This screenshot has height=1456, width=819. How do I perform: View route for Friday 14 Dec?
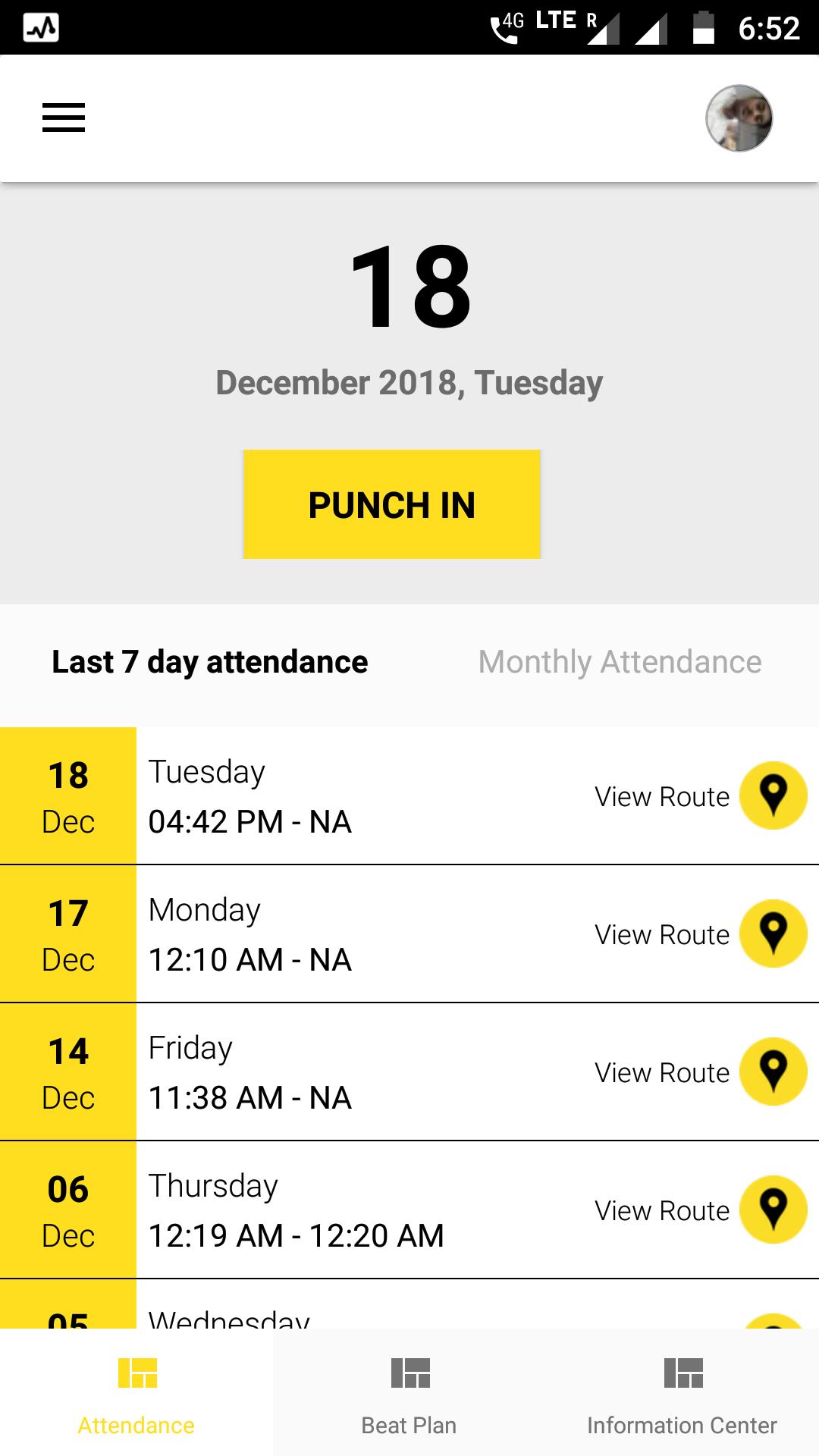772,1072
